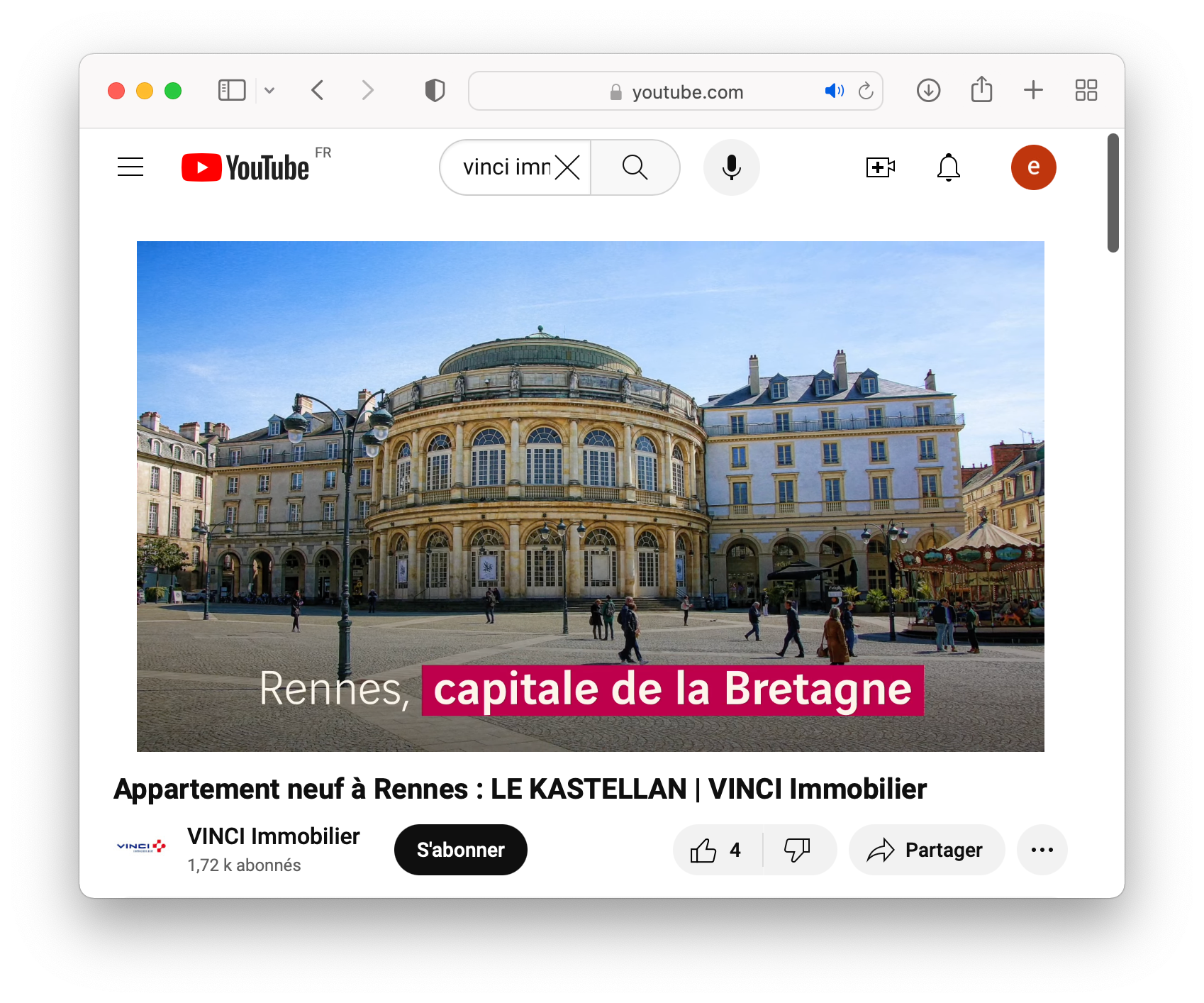Open the notifications bell

coord(948,167)
